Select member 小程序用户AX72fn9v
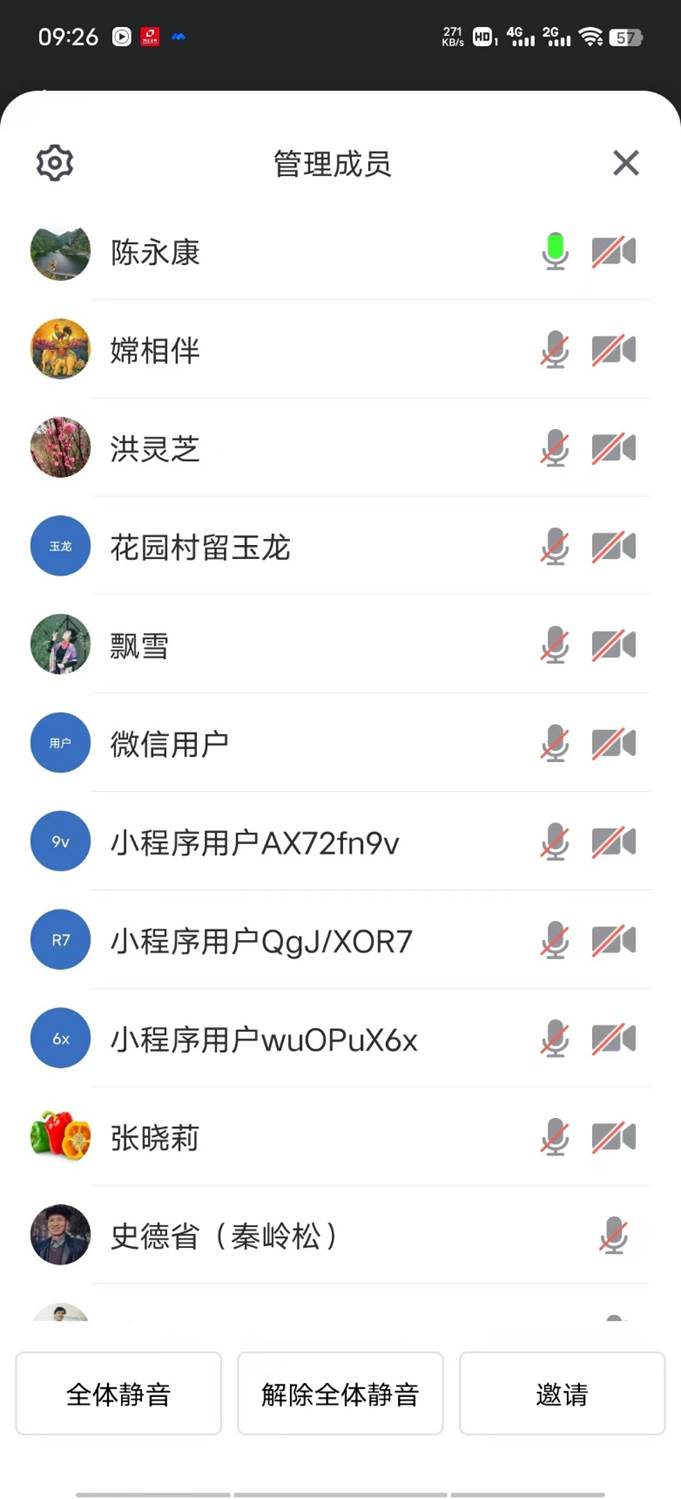The width and height of the screenshot is (681, 1499). pos(340,842)
